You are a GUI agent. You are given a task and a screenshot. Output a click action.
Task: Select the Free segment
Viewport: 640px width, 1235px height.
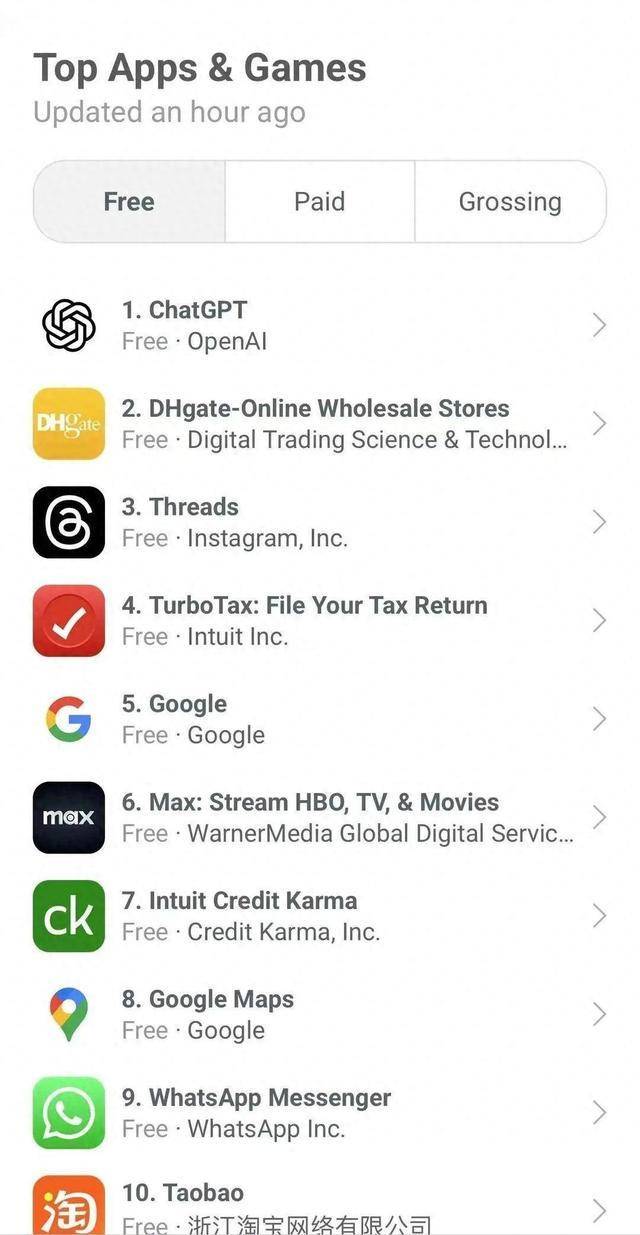point(129,201)
